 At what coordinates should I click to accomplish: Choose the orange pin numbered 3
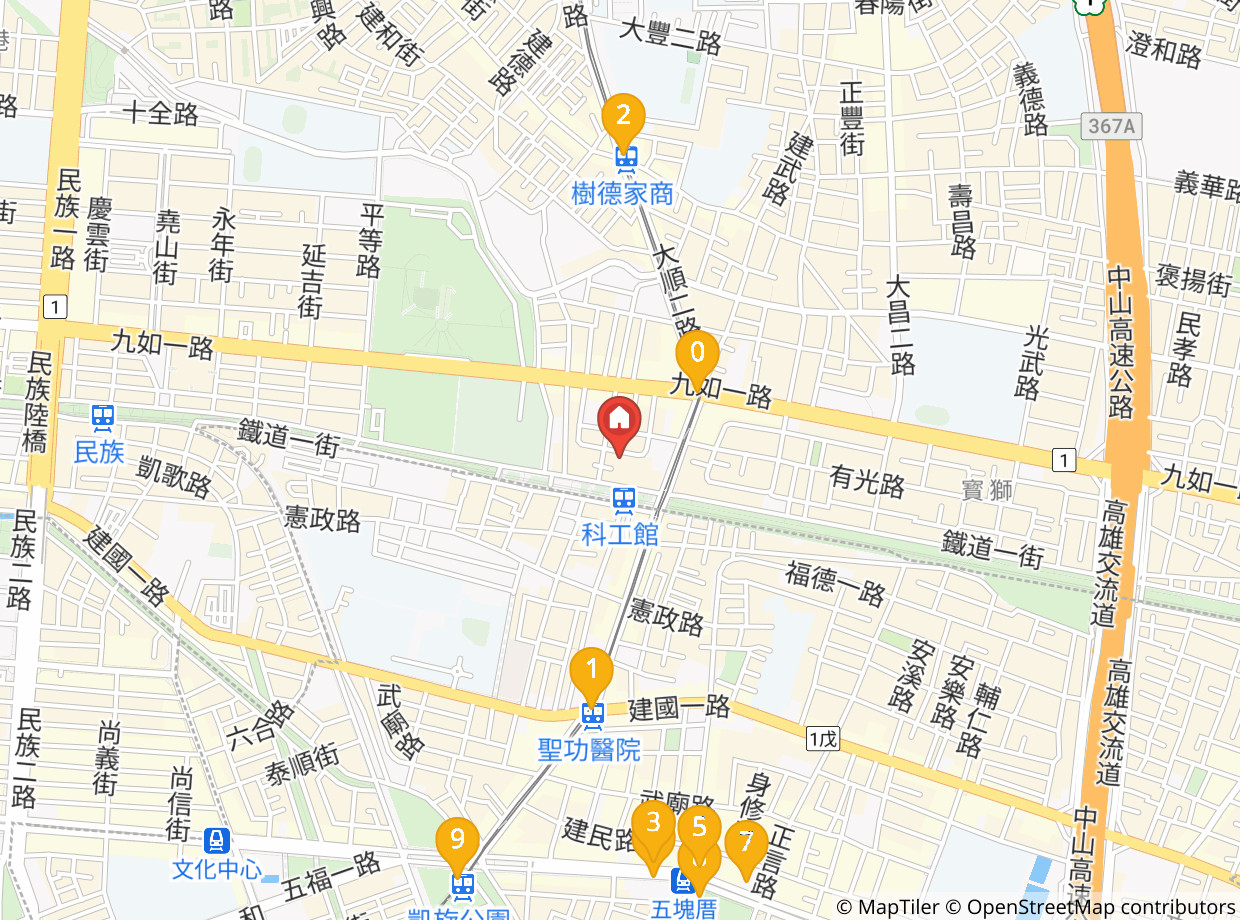point(652,824)
